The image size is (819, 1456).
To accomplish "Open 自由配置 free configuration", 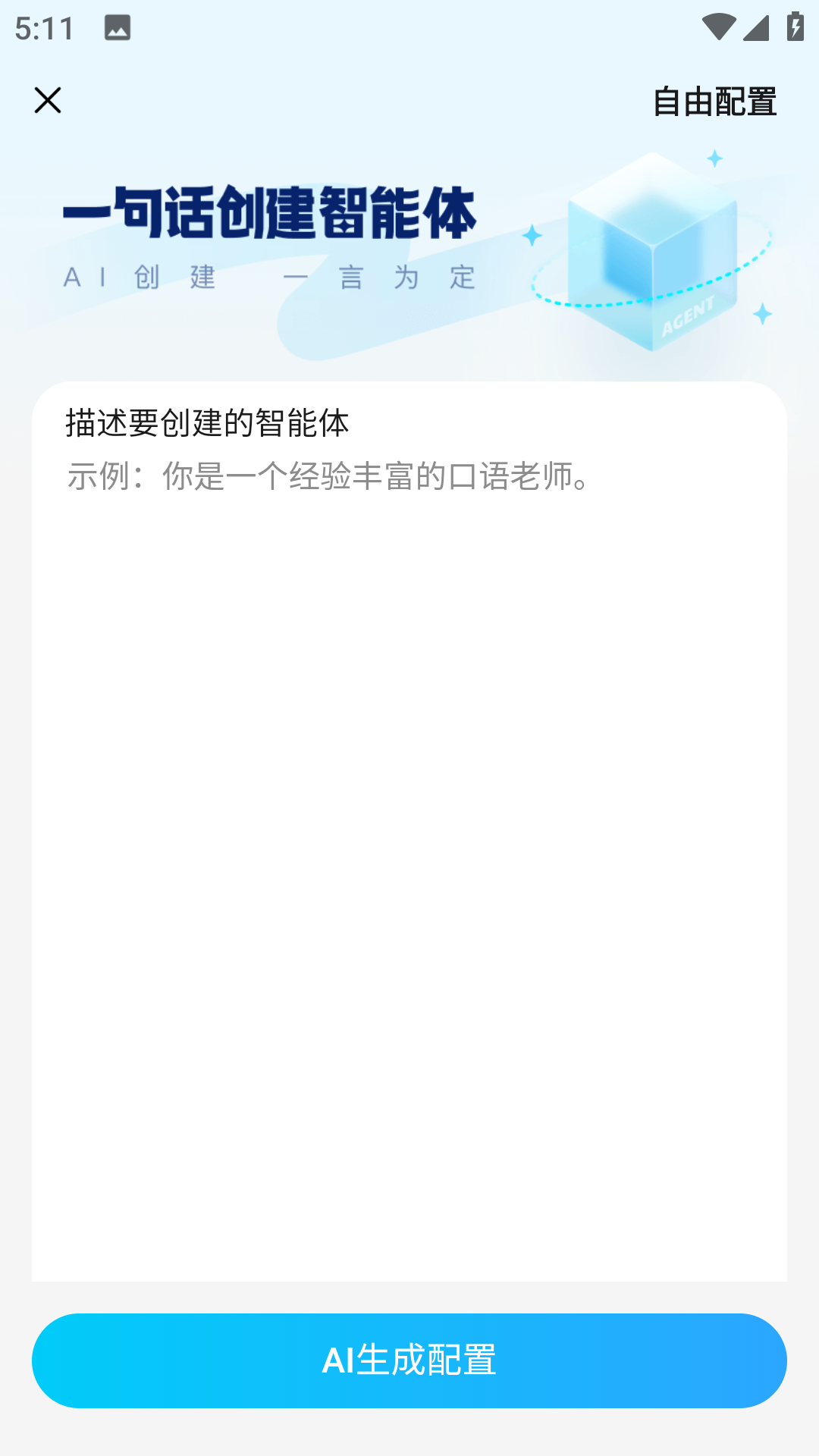I will 714,102.
